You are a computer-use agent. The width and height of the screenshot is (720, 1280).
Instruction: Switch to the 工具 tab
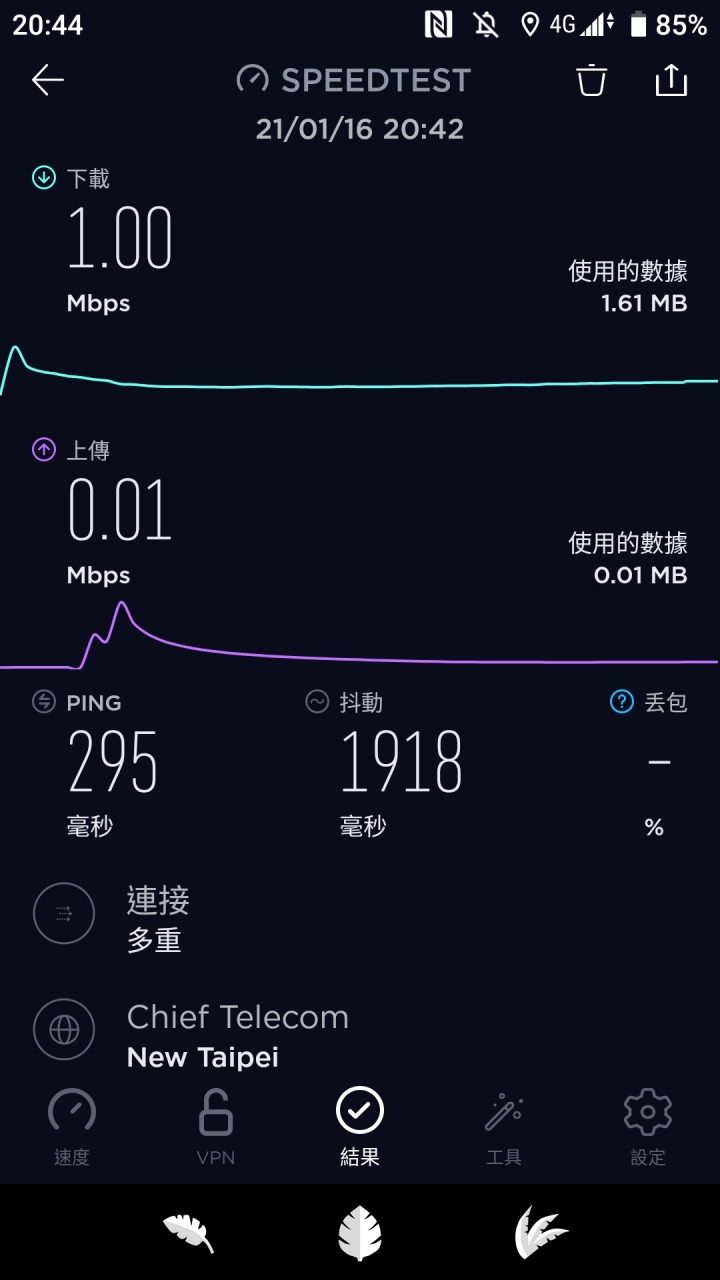(x=504, y=1128)
